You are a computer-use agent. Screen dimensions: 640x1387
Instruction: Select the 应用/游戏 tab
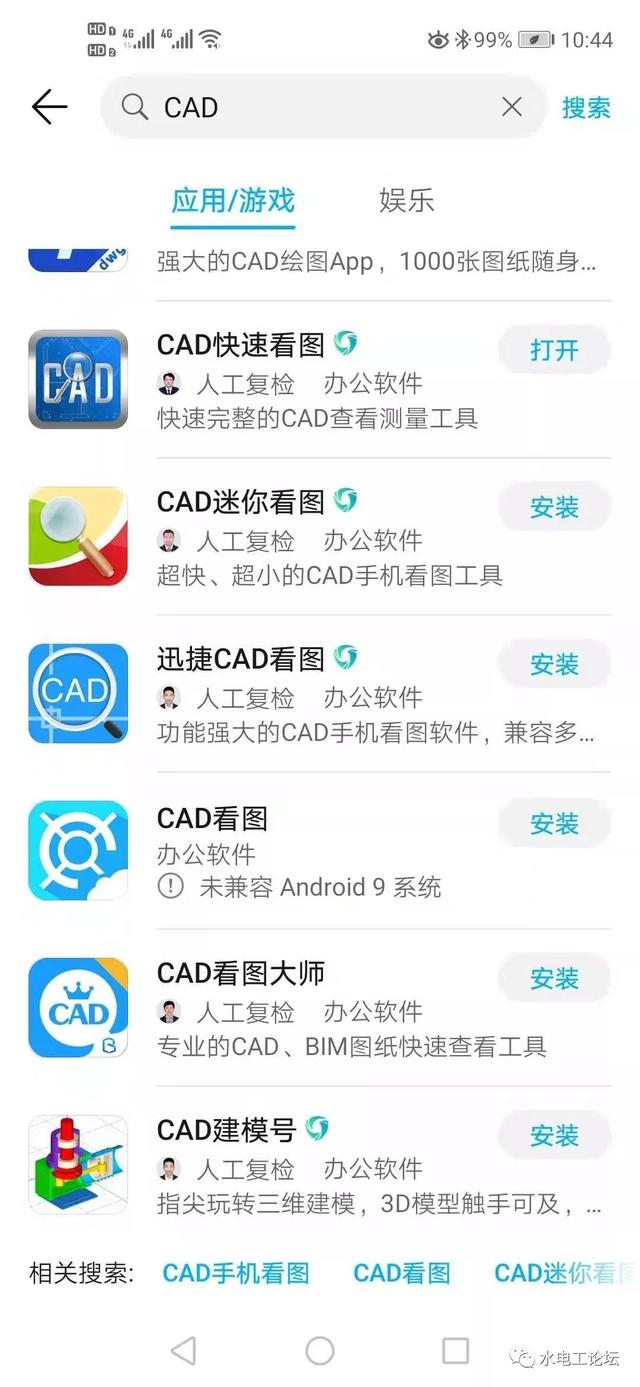(233, 200)
